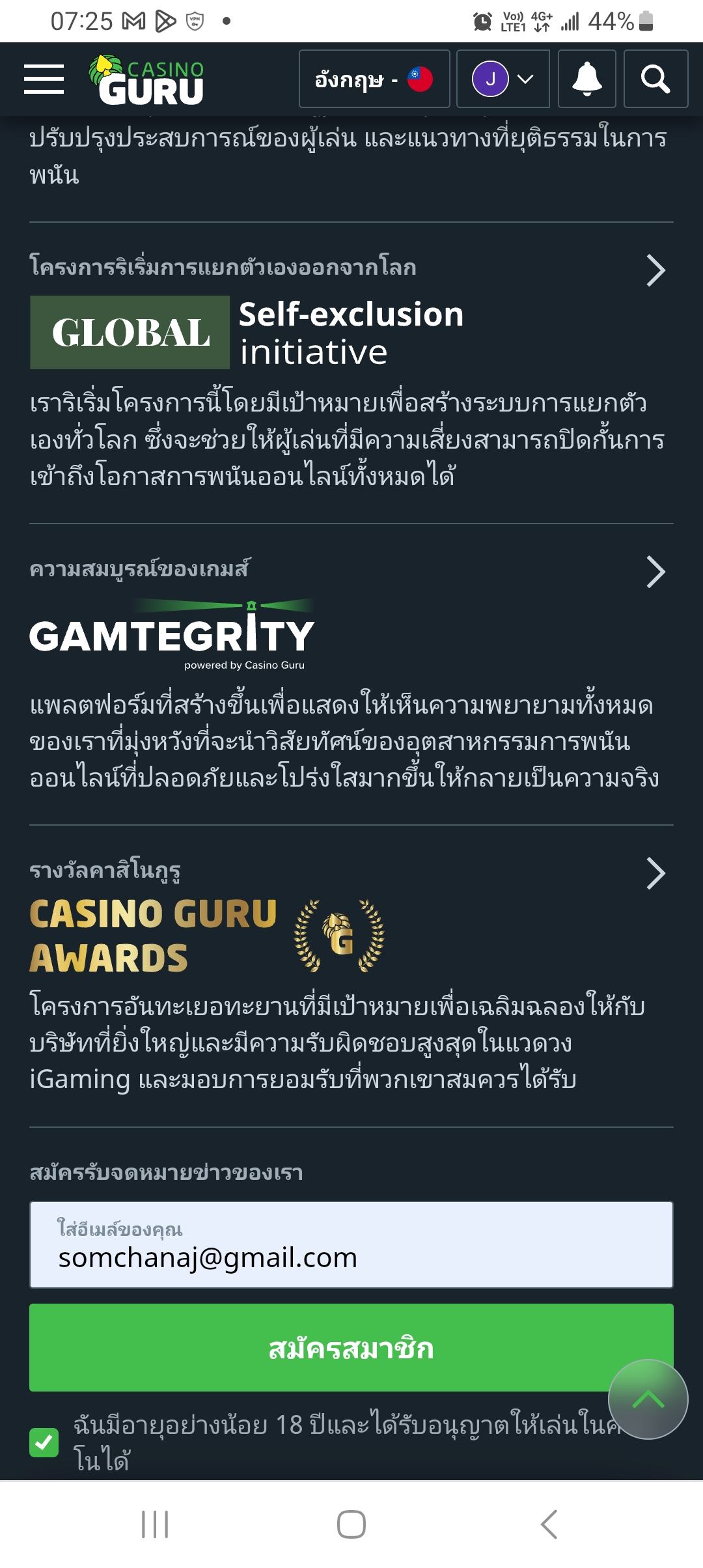
Task: Tap the green สมัครสมาชิก subscribe button
Action: (x=319, y=1347)
